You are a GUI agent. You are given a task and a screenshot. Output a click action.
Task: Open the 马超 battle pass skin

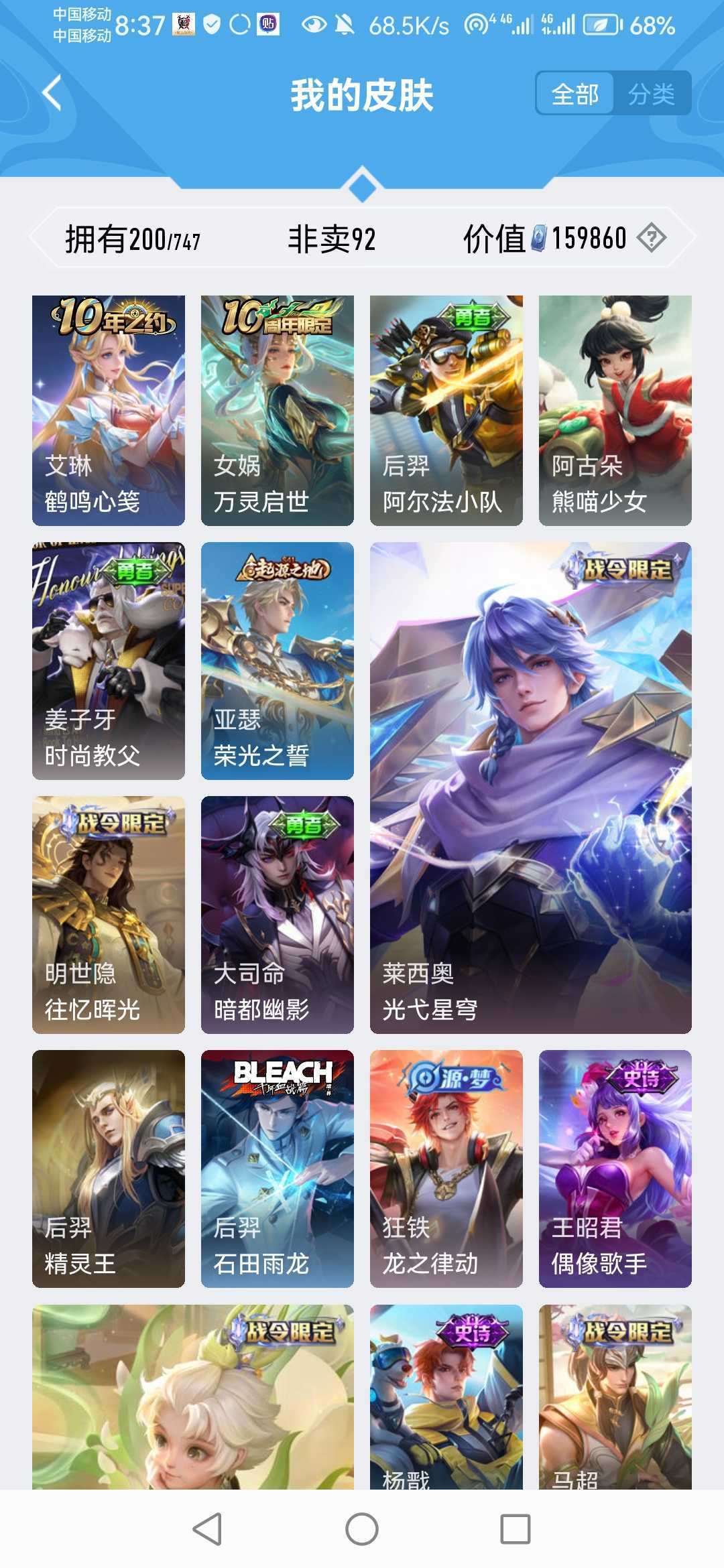tap(615, 1397)
